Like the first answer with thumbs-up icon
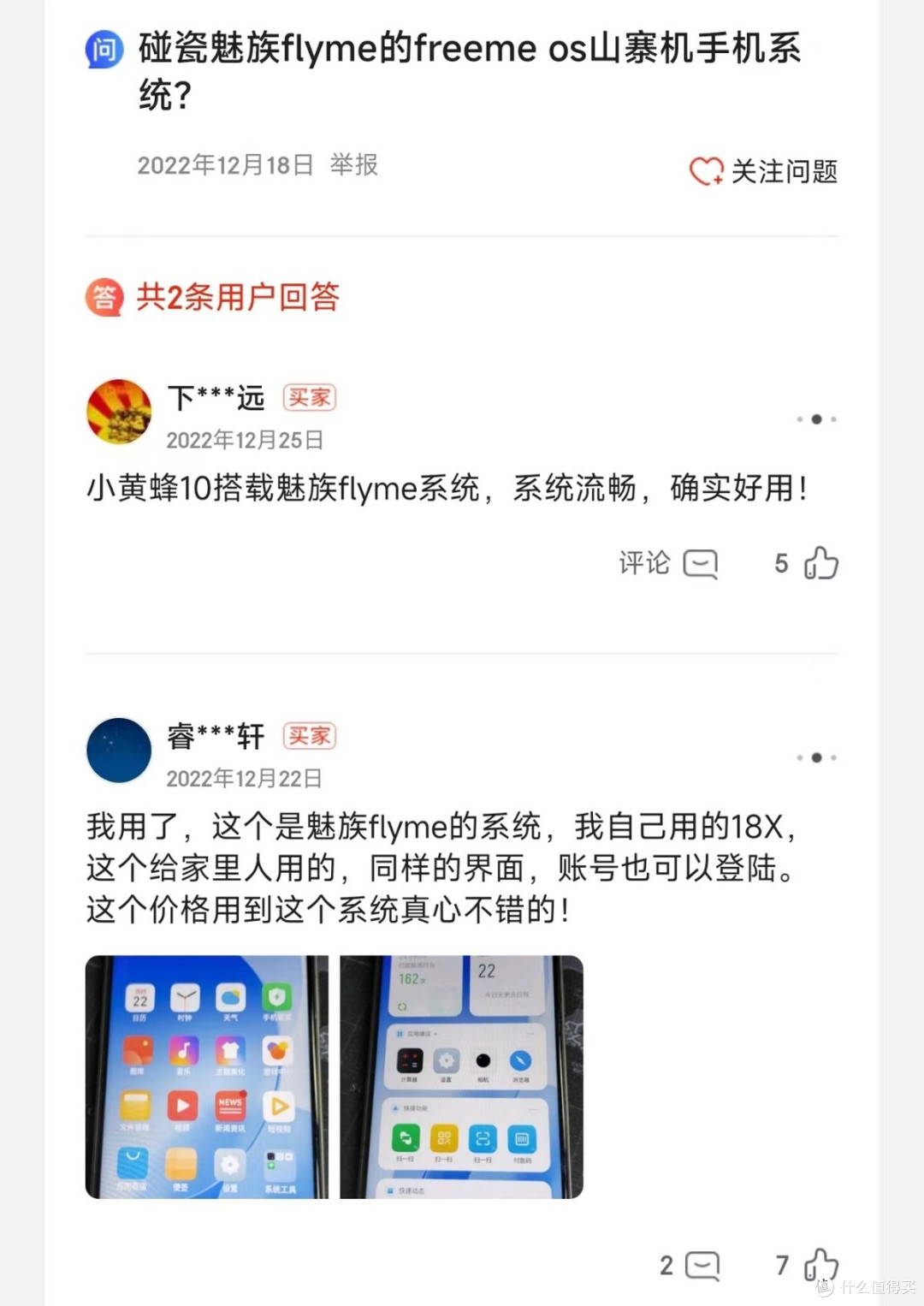This screenshot has height=1306, width=924. (820, 562)
